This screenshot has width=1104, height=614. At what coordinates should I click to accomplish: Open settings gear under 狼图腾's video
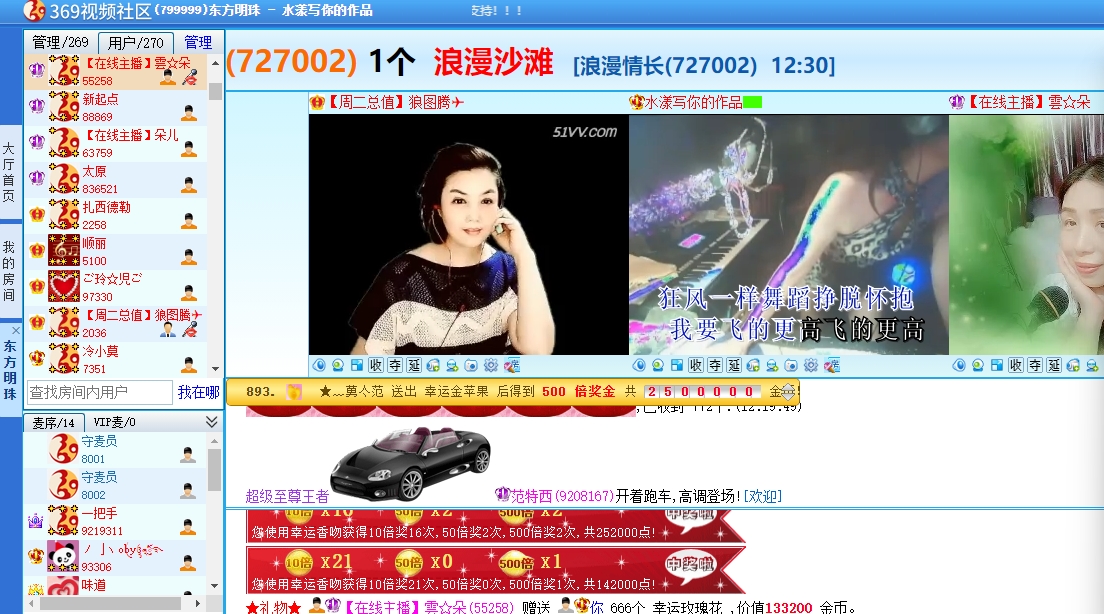491,365
